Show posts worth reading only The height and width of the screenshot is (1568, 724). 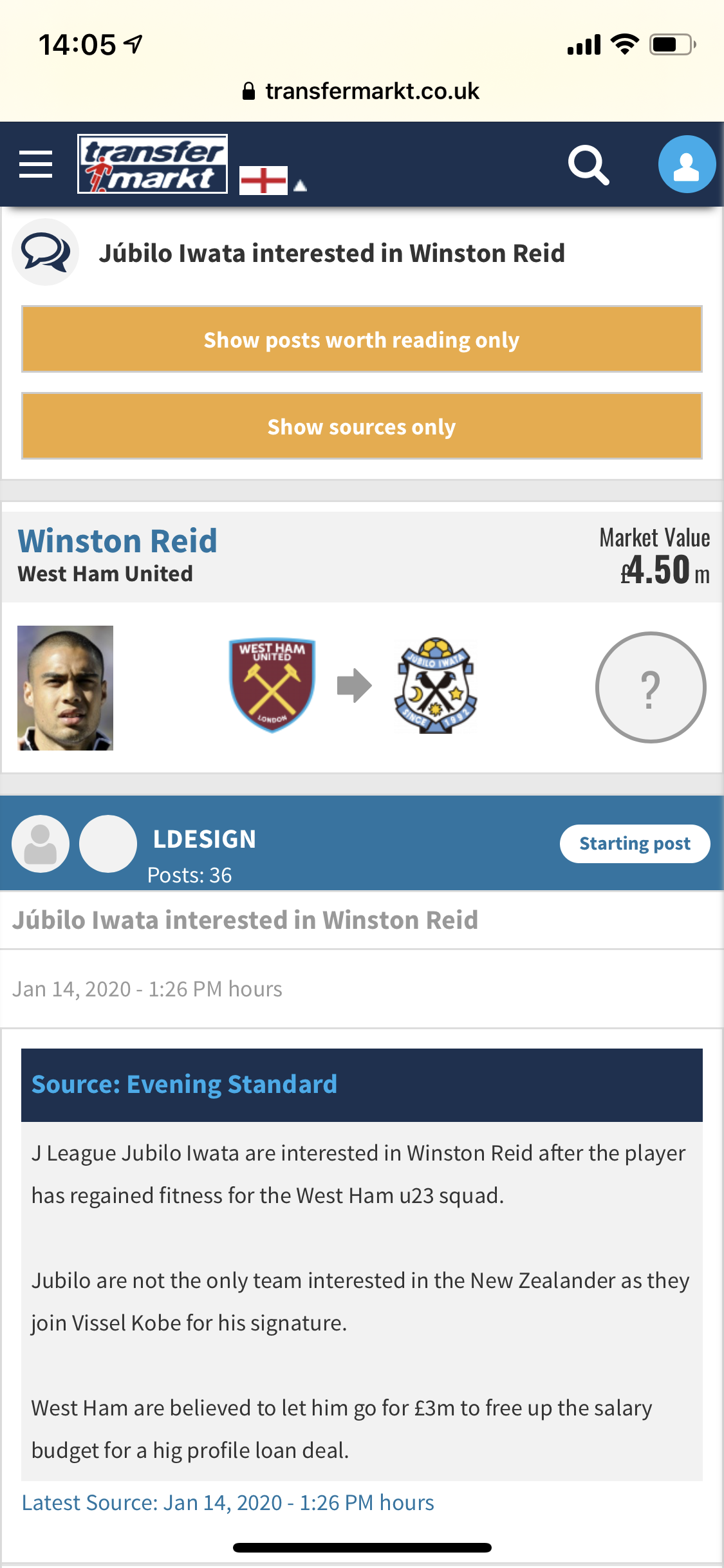362,339
